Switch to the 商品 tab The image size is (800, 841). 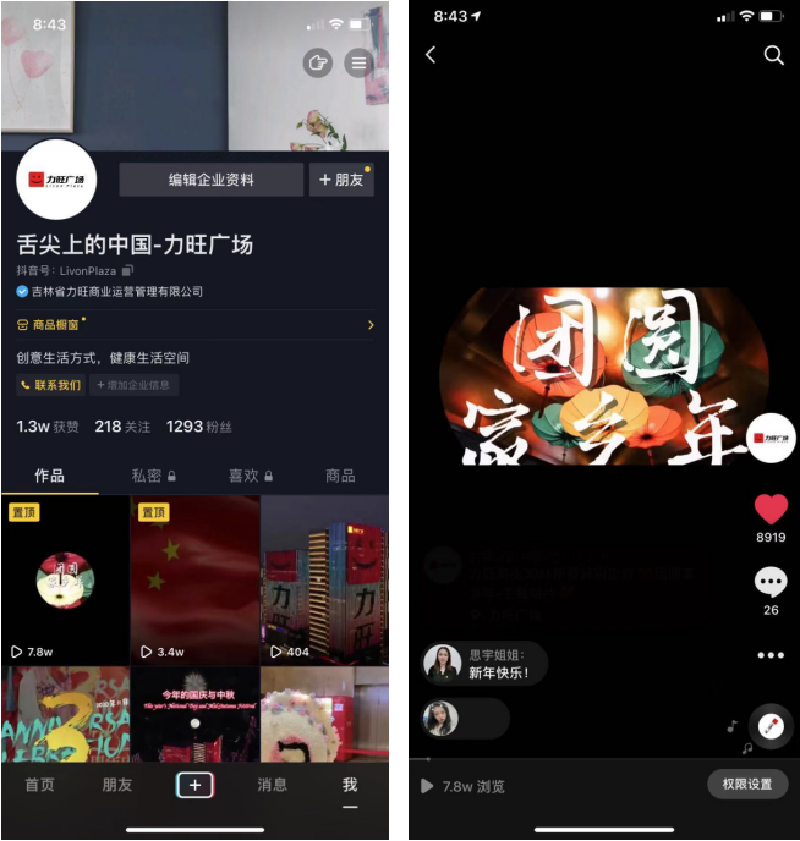[340, 476]
